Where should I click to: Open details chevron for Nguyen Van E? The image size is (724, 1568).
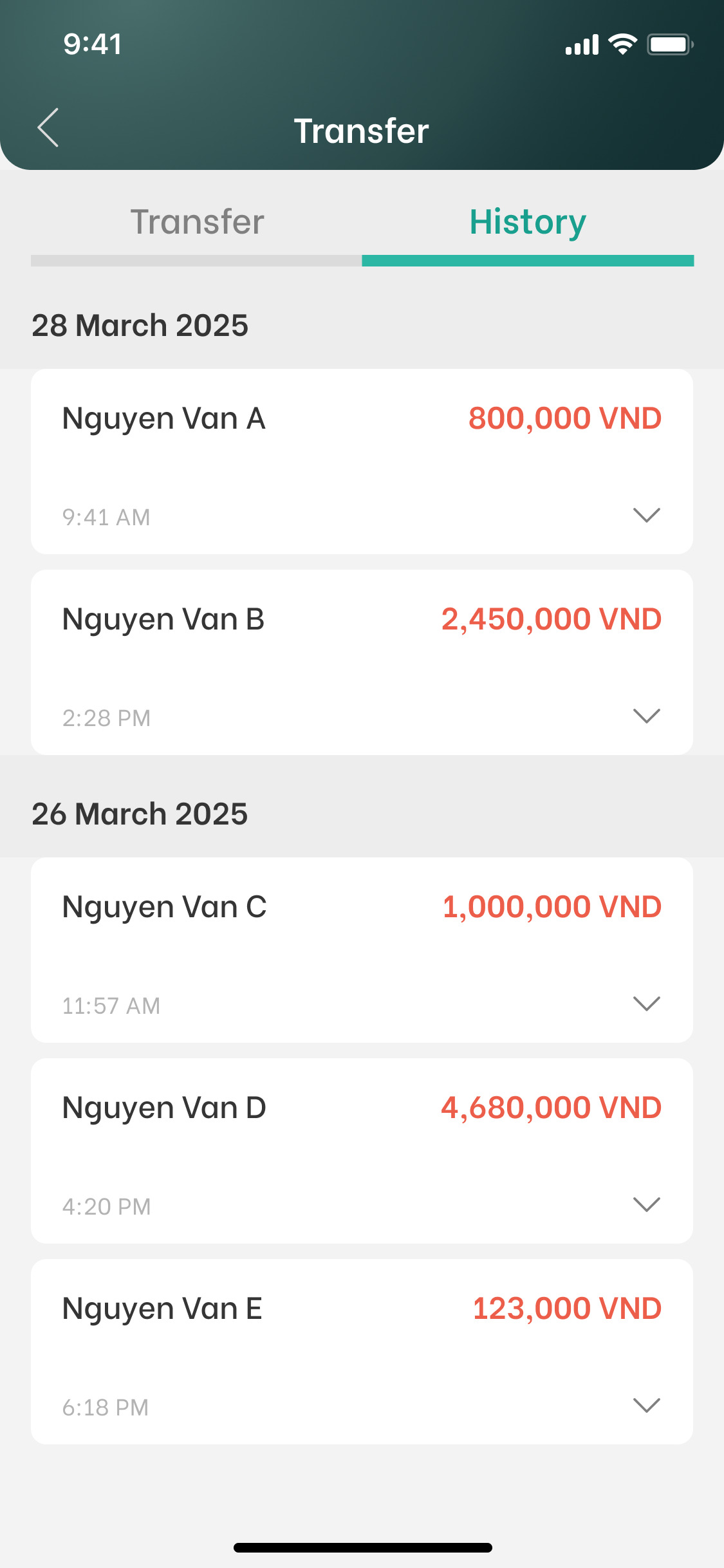coord(646,1405)
